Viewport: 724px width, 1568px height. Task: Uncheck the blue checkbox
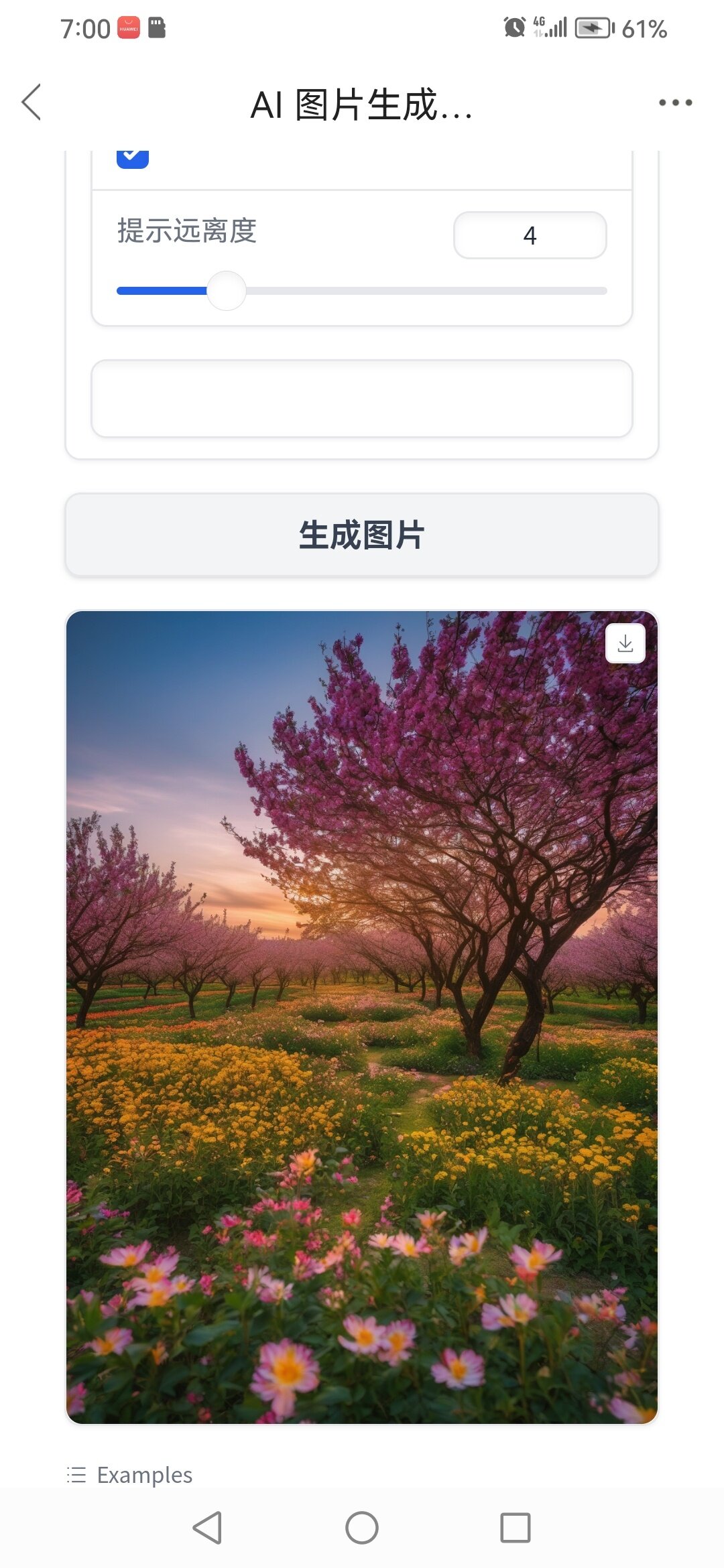pos(133,158)
